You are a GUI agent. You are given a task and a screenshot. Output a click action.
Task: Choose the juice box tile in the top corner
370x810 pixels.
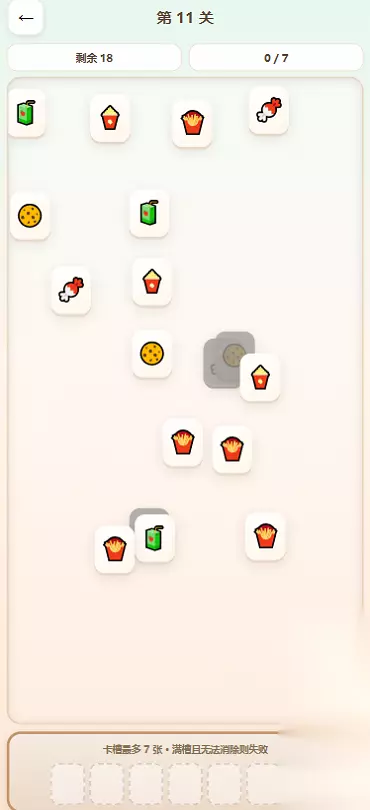tap(26, 113)
